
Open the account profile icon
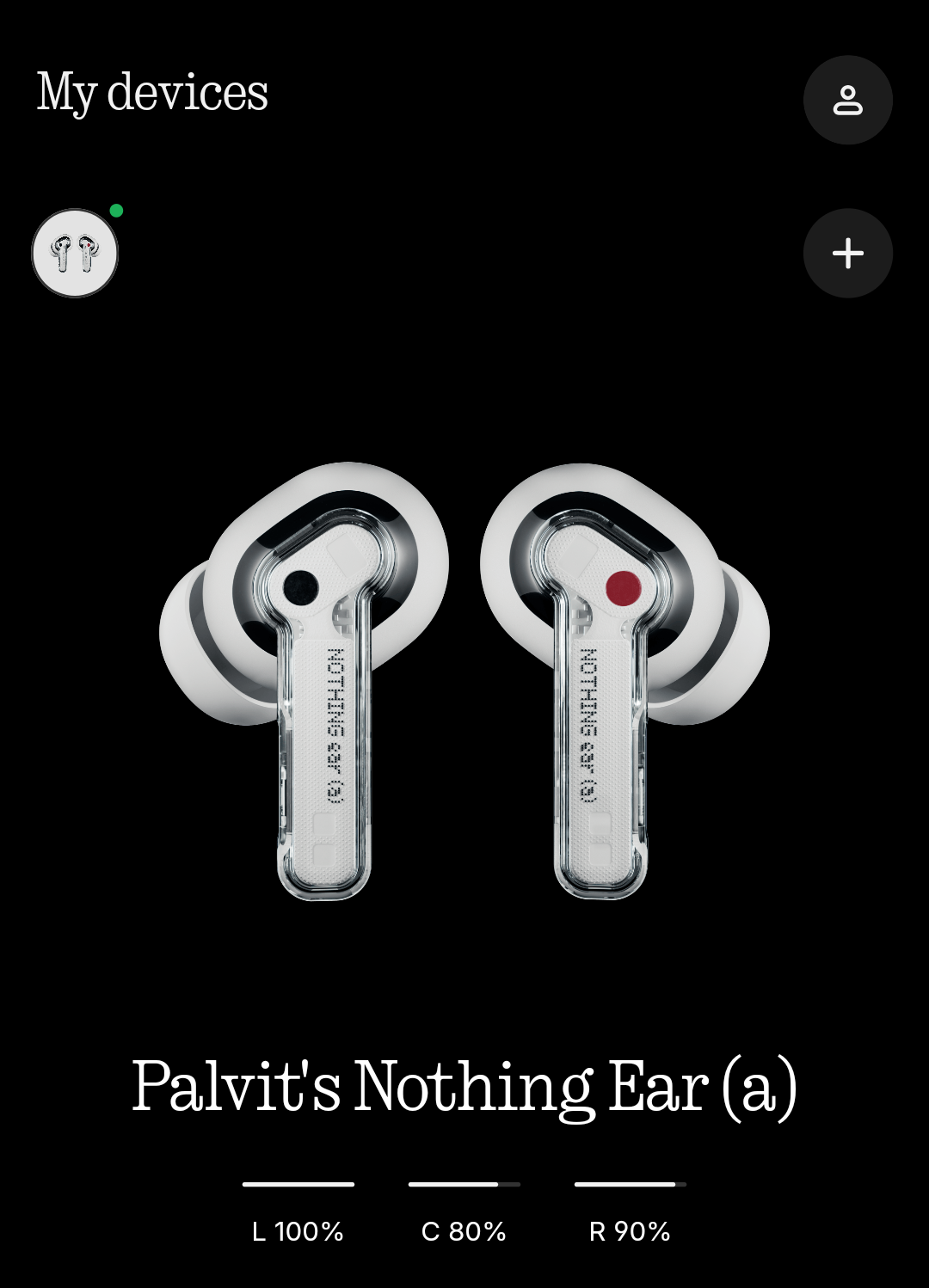coord(847,100)
